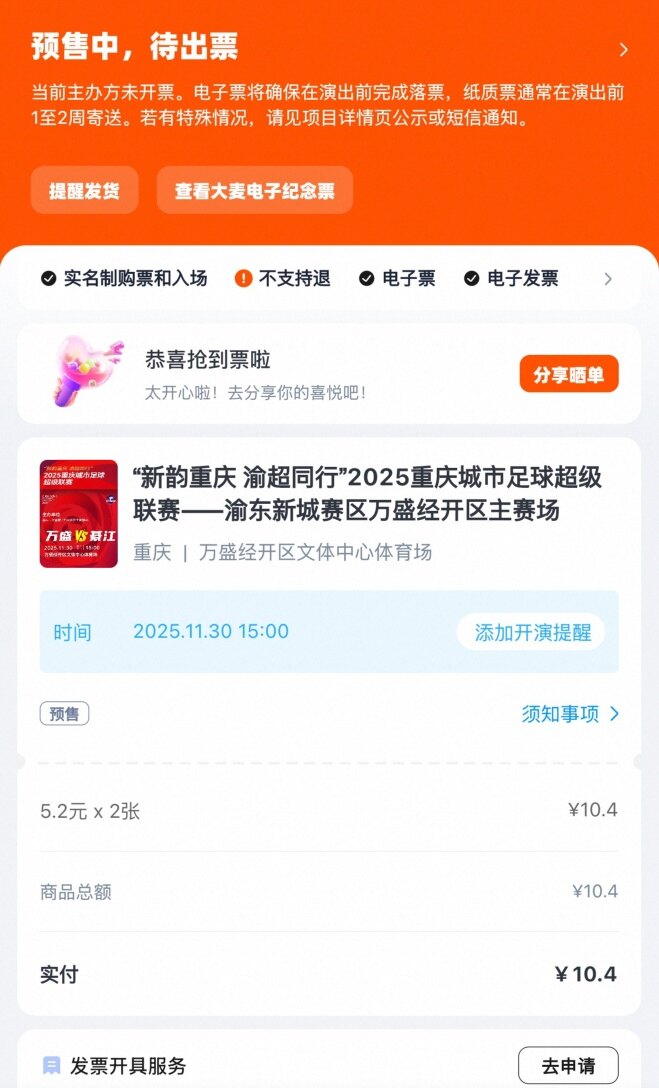Open 须知事项 notes
Viewport: 659px width, 1088px height.
coord(570,713)
